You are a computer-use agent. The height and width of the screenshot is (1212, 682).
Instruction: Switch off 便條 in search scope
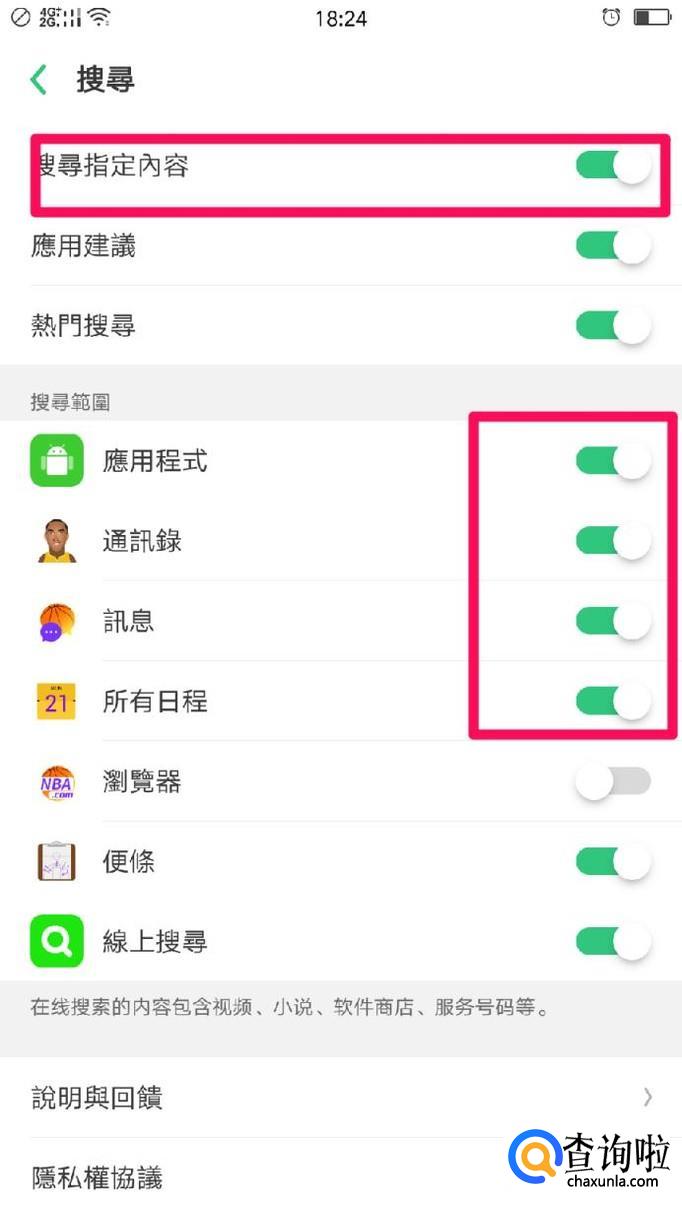pos(613,862)
